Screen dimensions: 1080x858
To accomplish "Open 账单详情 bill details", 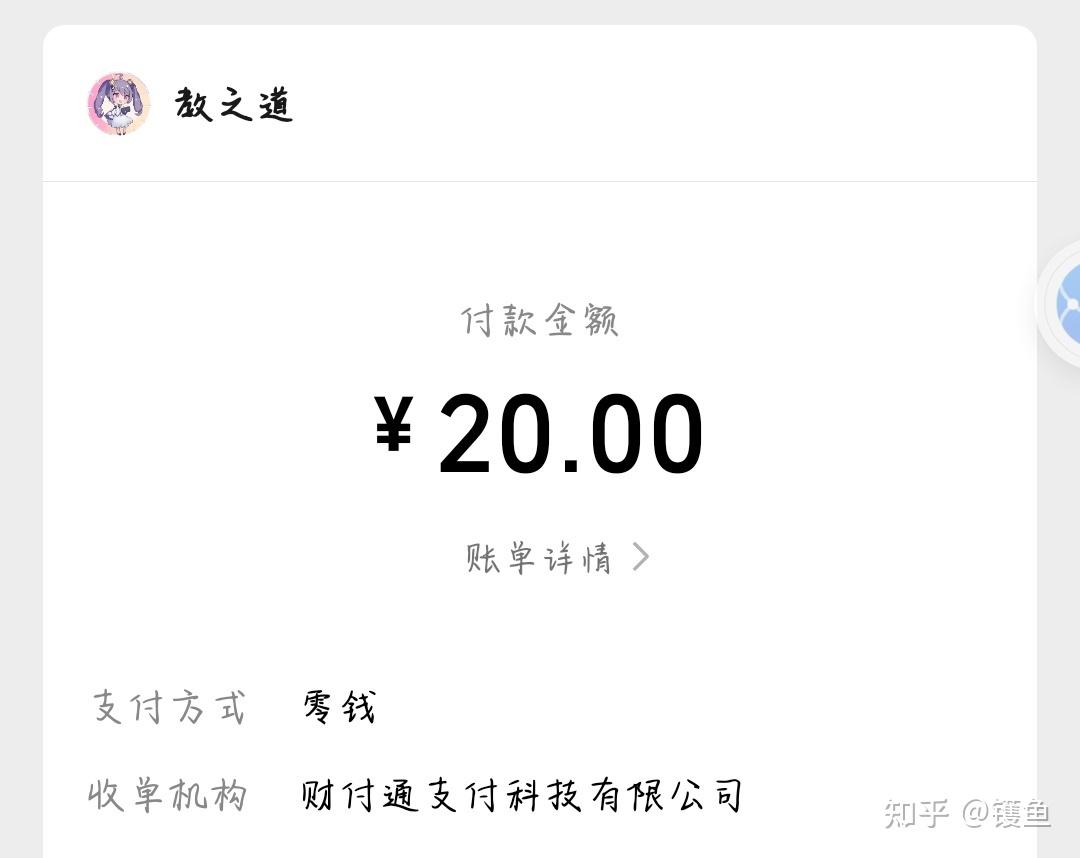I will point(556,557).
